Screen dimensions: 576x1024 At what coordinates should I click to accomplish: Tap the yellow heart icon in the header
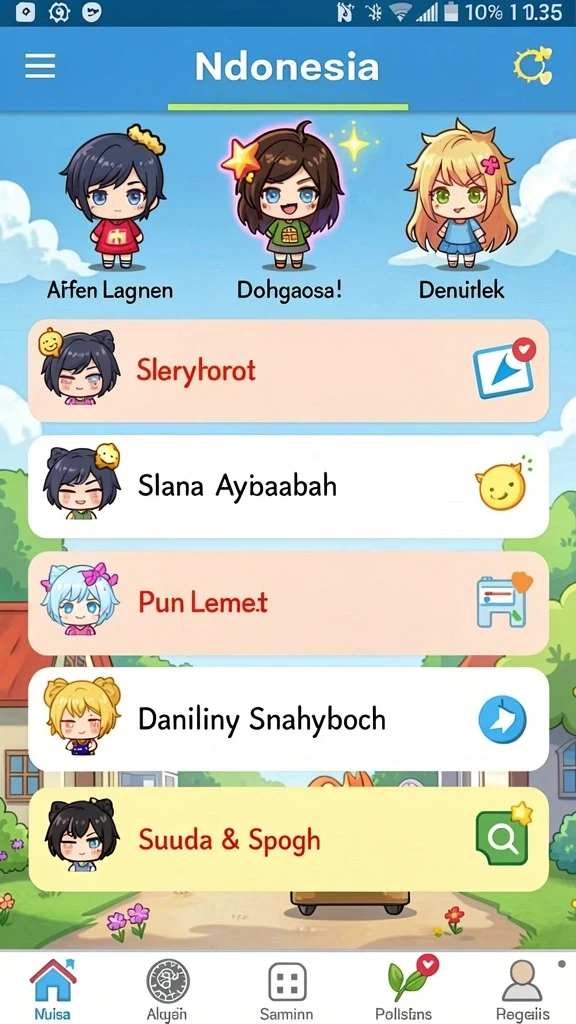532,66
